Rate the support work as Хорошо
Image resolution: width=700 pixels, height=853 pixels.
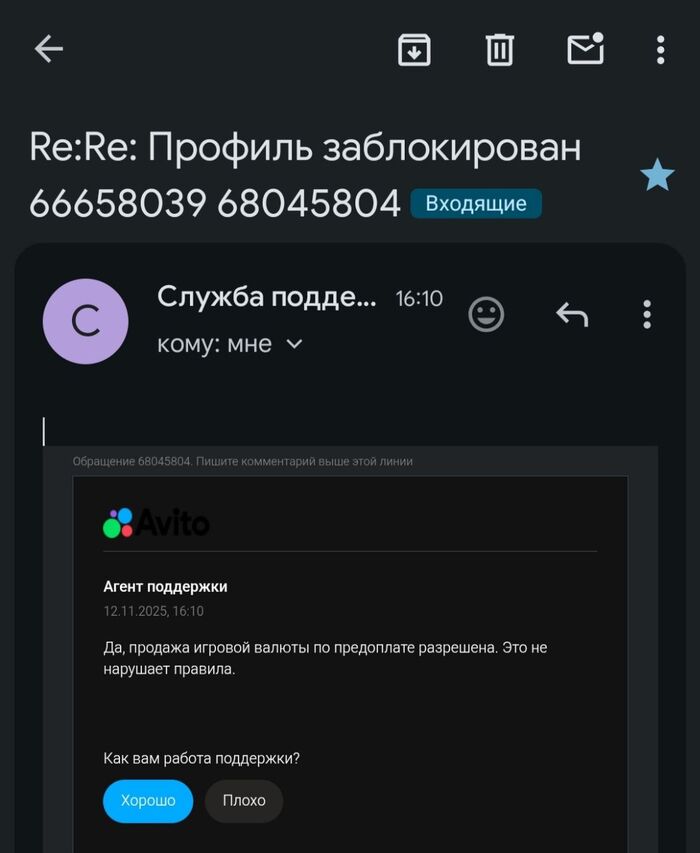[x=148, y=800]
